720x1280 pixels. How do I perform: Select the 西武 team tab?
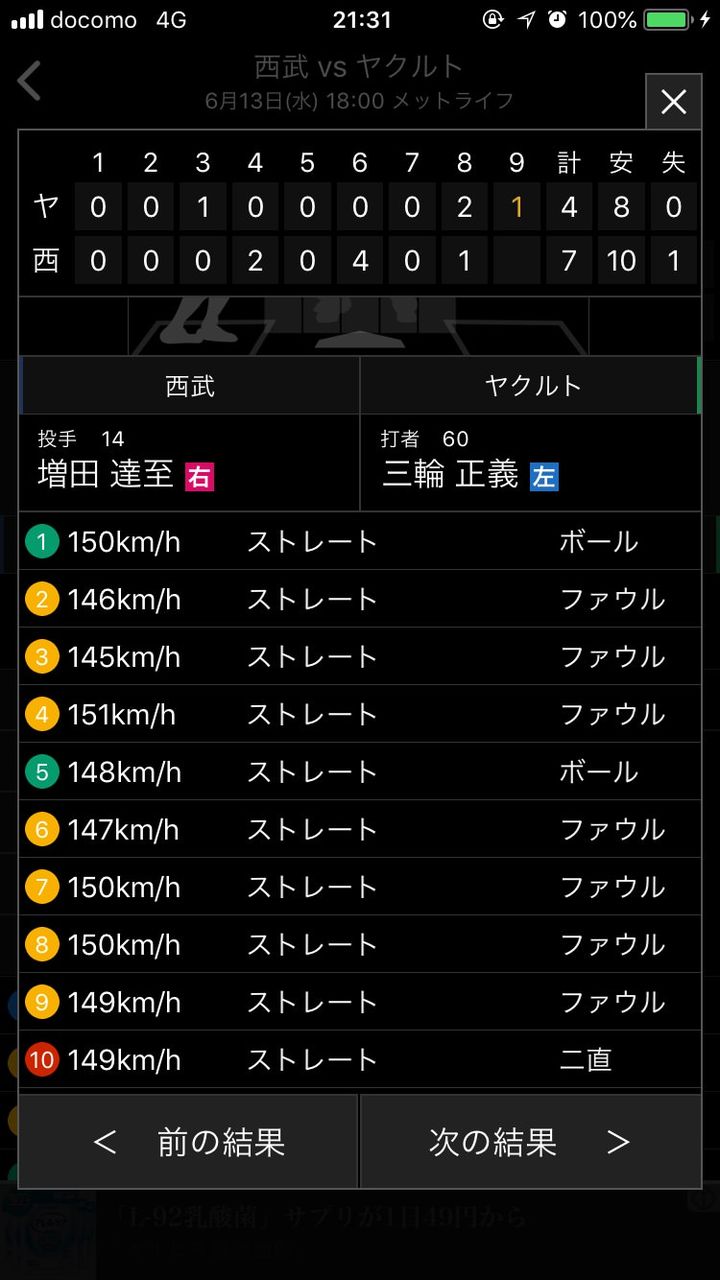pyautogui.click(x=190, y=386)
